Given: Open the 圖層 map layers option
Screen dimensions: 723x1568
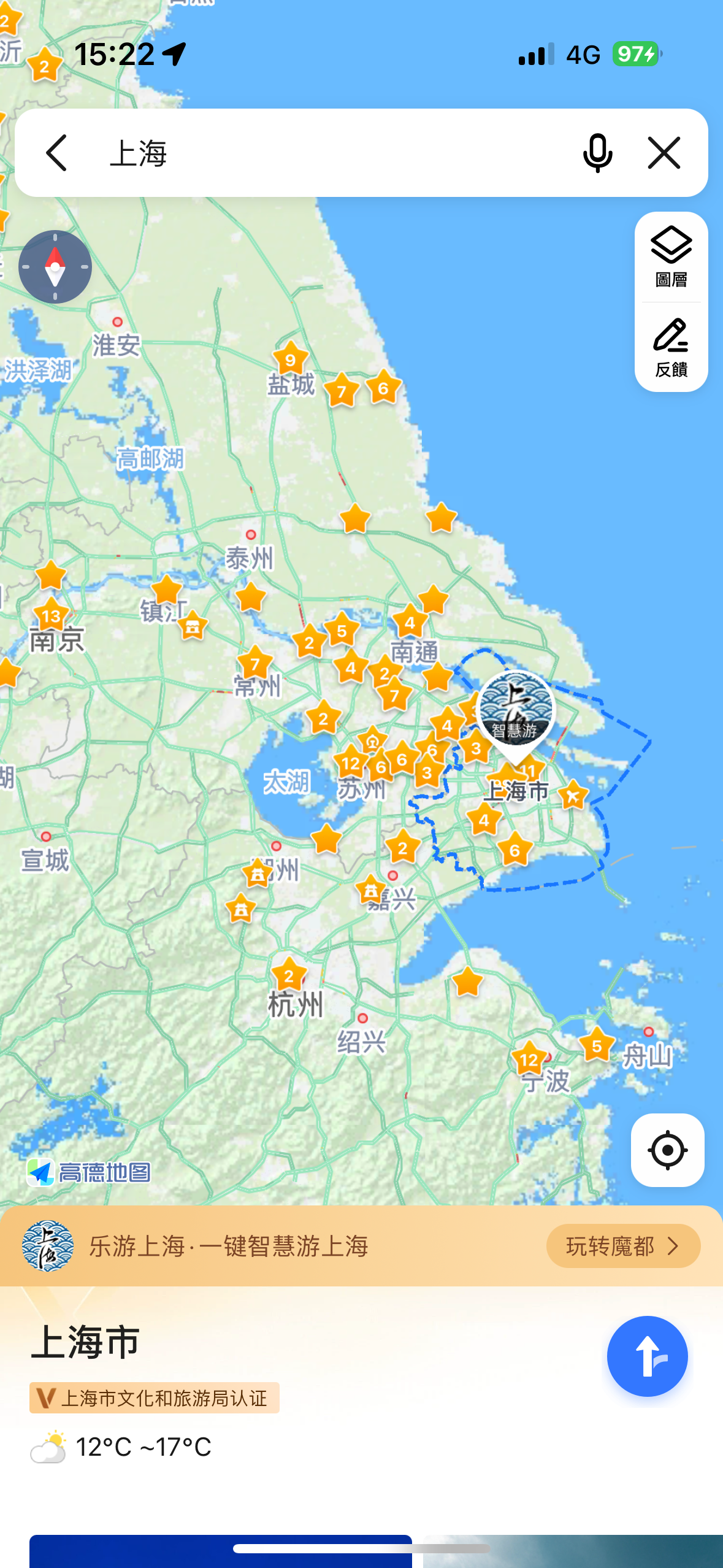Looking at the screenshot, I should pos(671,257).
